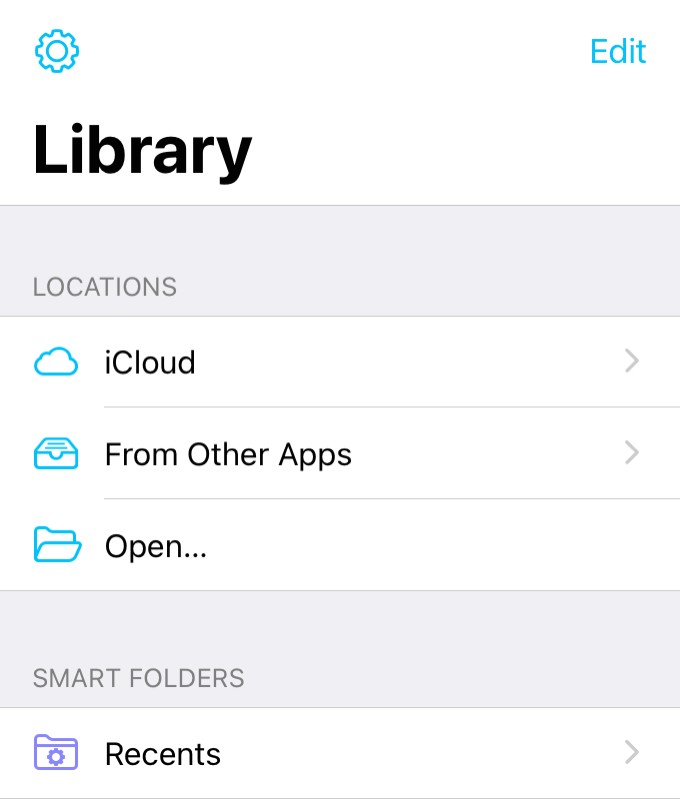680x799 pixels.
Task: View the Recents smart folder
Action: [163, 753]
